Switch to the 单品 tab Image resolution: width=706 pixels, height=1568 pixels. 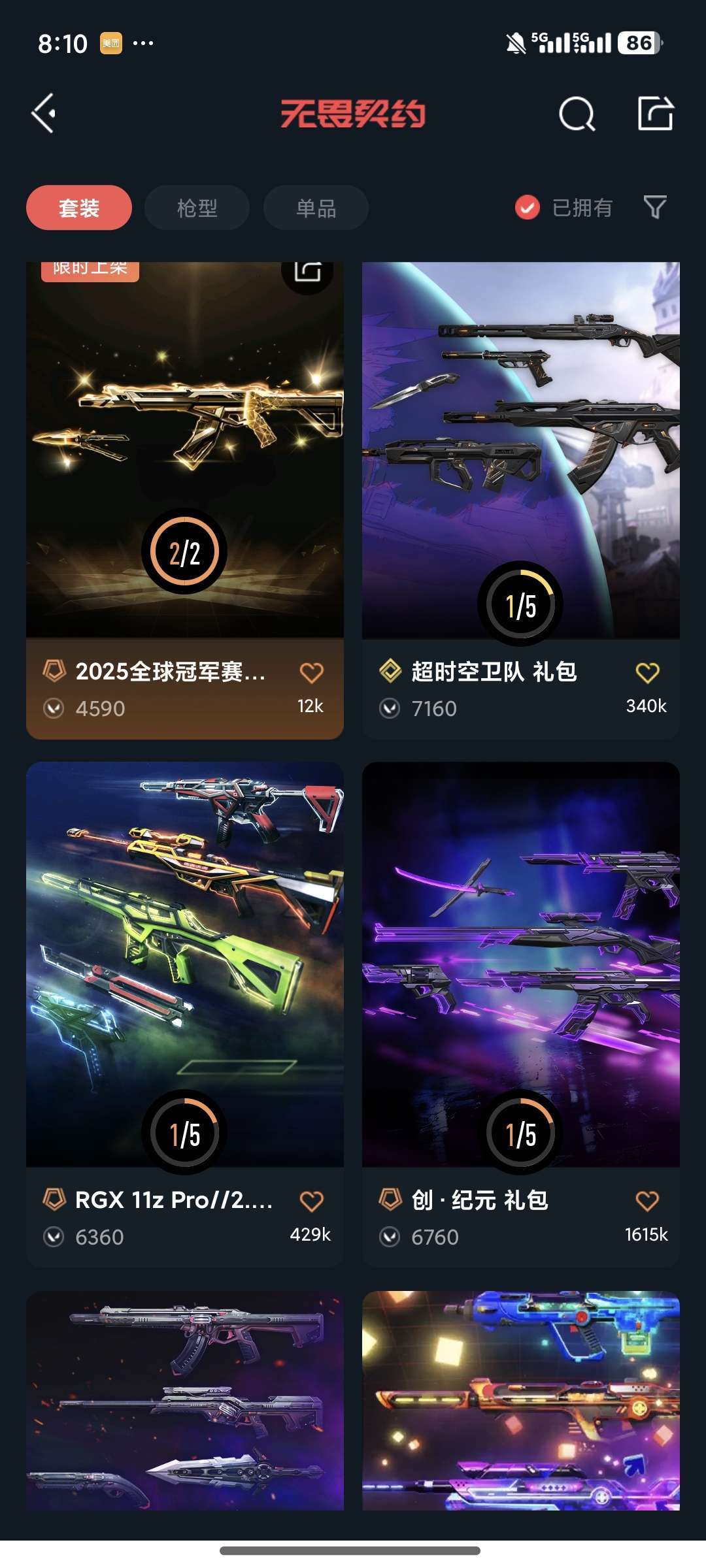315,207
